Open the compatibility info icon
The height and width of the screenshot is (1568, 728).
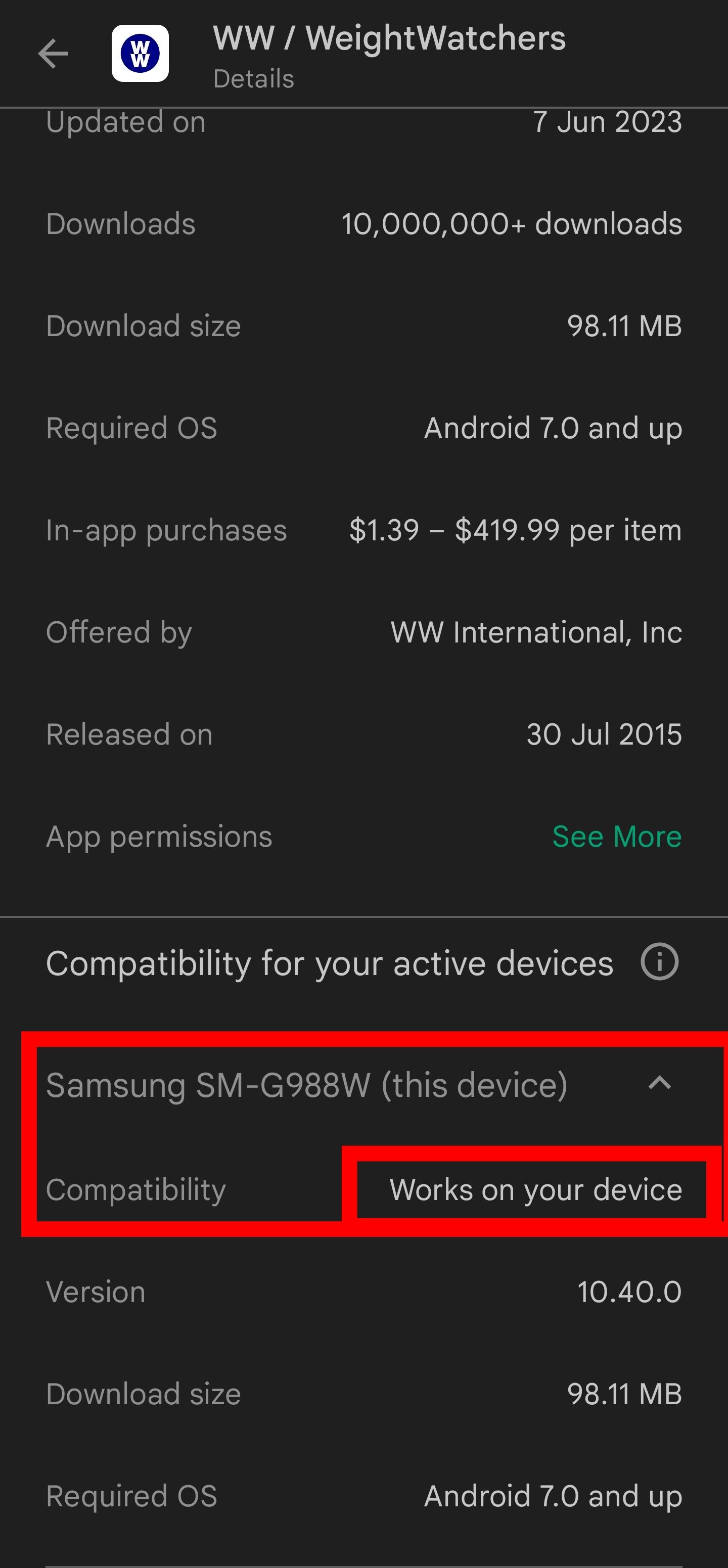(x=659, y=962)
